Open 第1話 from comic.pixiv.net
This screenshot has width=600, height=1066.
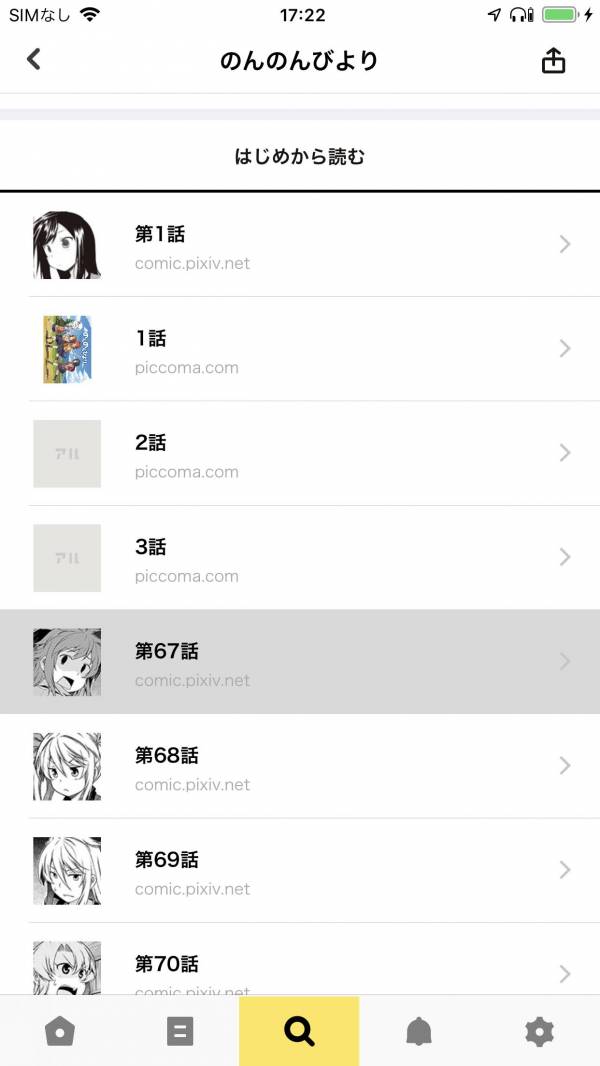[x=300, y=245]
